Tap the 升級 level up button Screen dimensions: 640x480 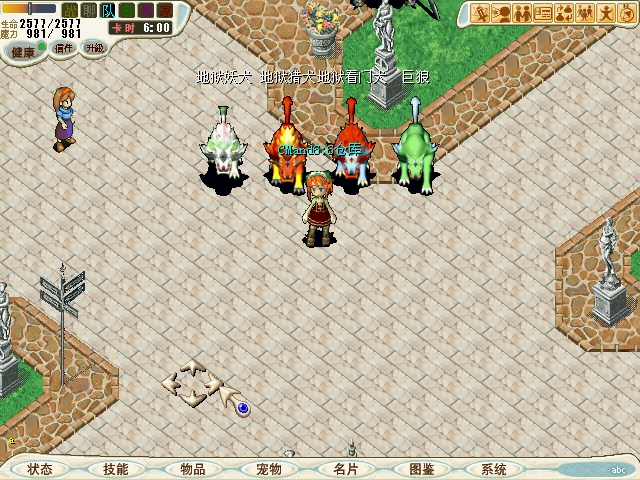(94, 48)
